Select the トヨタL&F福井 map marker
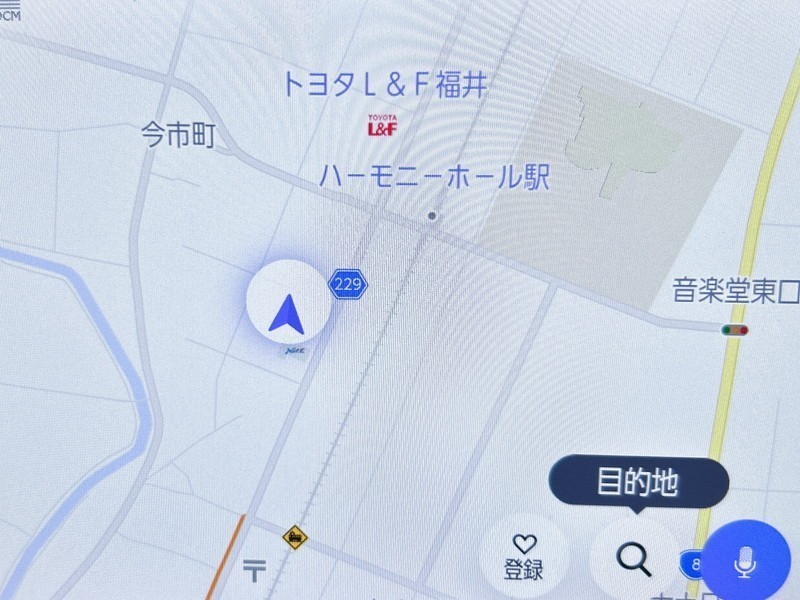Viewport: 800px width, 600px height. tap(382, 126)
